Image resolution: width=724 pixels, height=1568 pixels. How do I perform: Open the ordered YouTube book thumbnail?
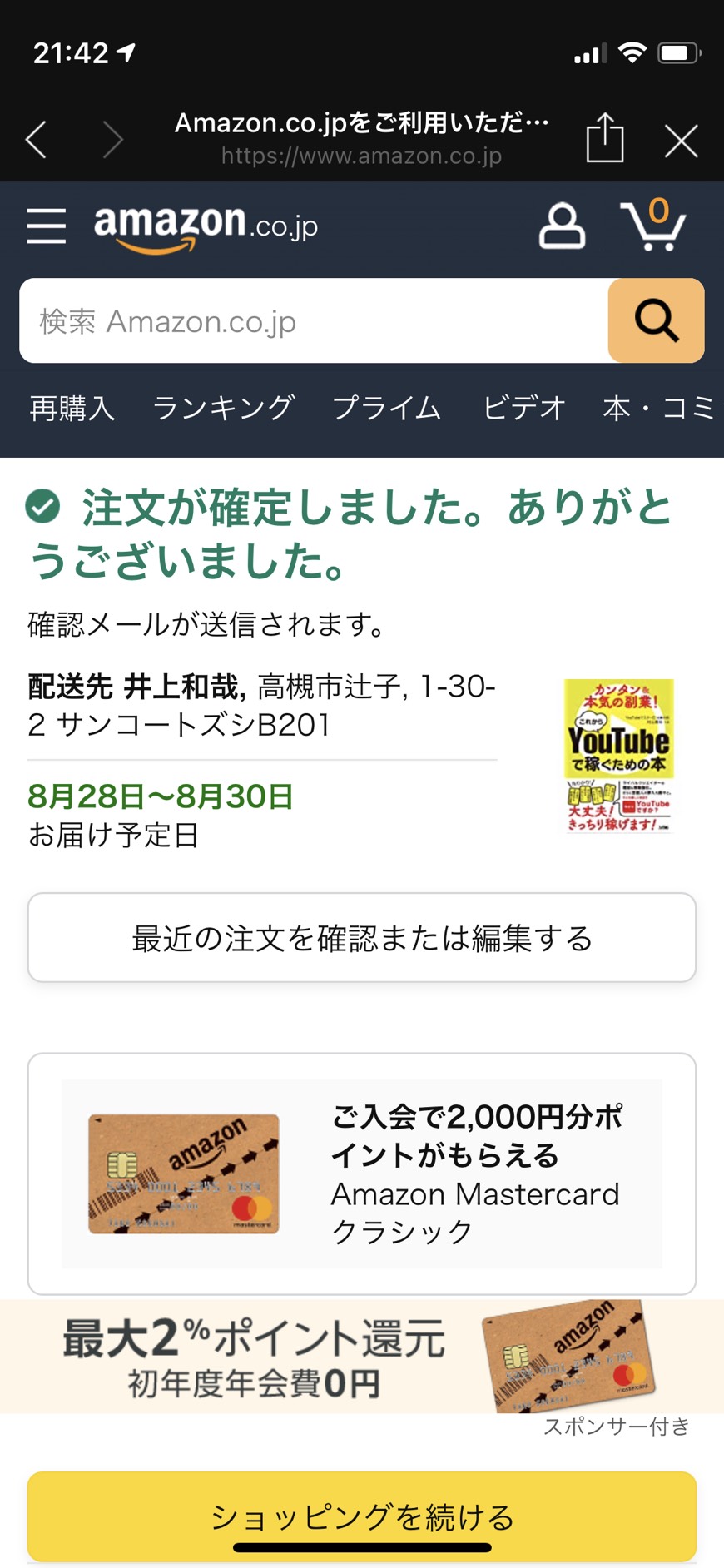(x=618, y=756)
